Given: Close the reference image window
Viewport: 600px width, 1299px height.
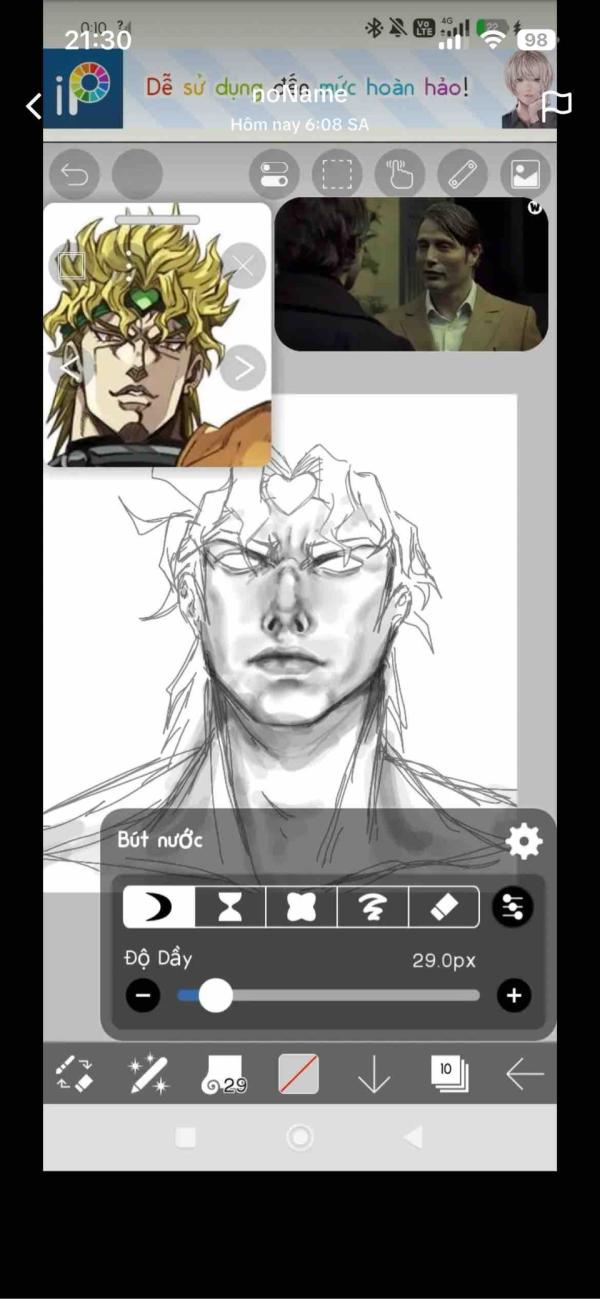Looking at the screenshot, I should coord(242,266).
